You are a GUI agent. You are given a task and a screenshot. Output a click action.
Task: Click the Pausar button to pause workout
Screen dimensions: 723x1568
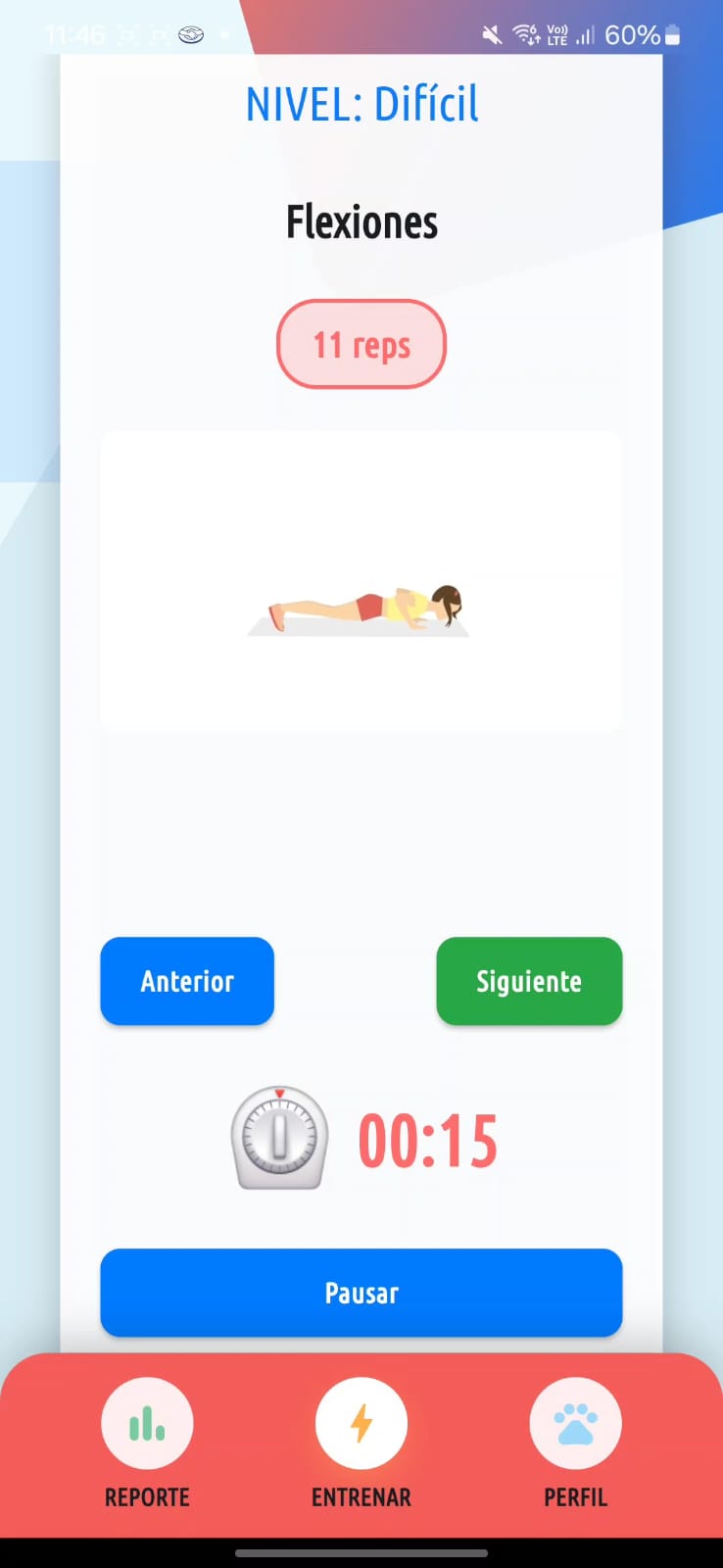[x=361, y=1293]
